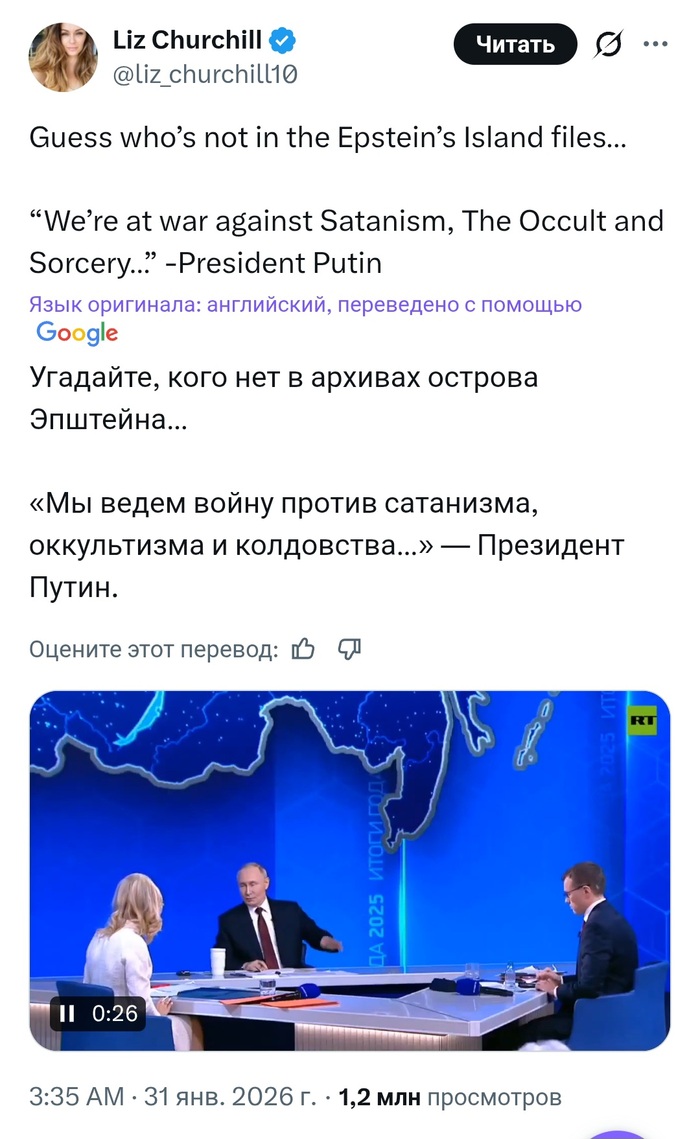Viewport: 700px width, 1139px height.
Task: Open the @liz_churchill10 handle
Action: coord(205,74)
